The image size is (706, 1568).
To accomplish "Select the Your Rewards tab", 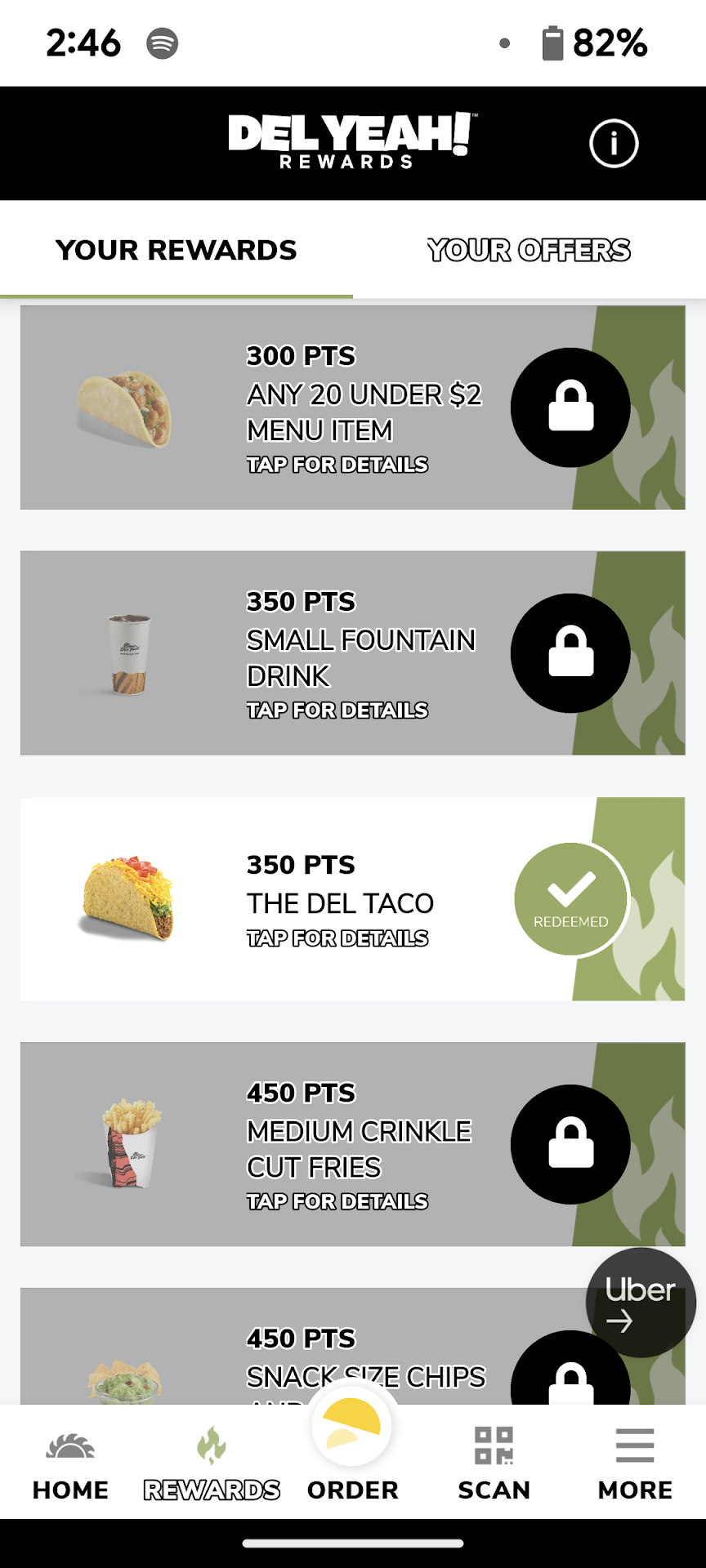I will (x=176, y=250).
